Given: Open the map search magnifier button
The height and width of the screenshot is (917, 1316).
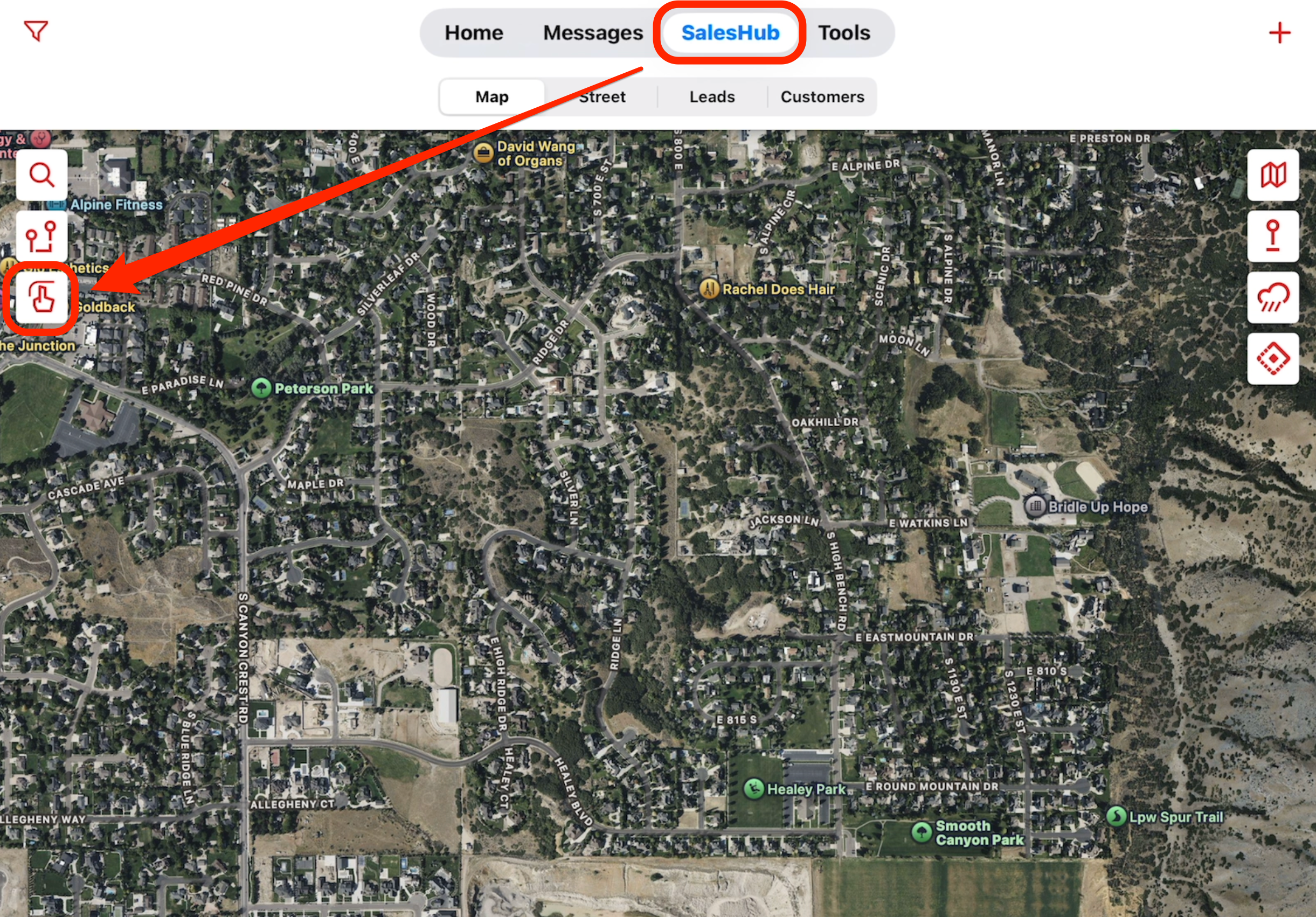Looking at the screenshot, I should [42, 175].
